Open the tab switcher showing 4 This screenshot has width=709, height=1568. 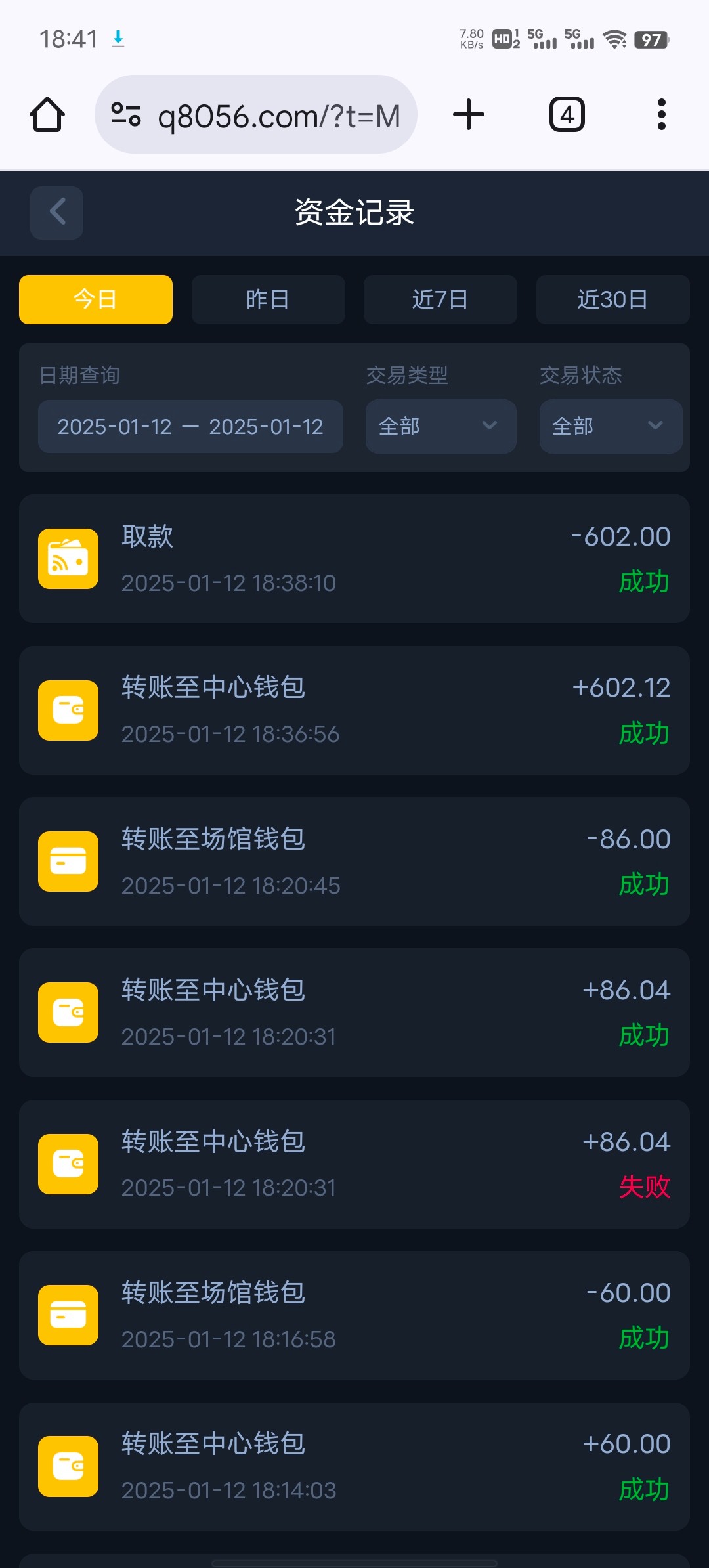point(567,115)
